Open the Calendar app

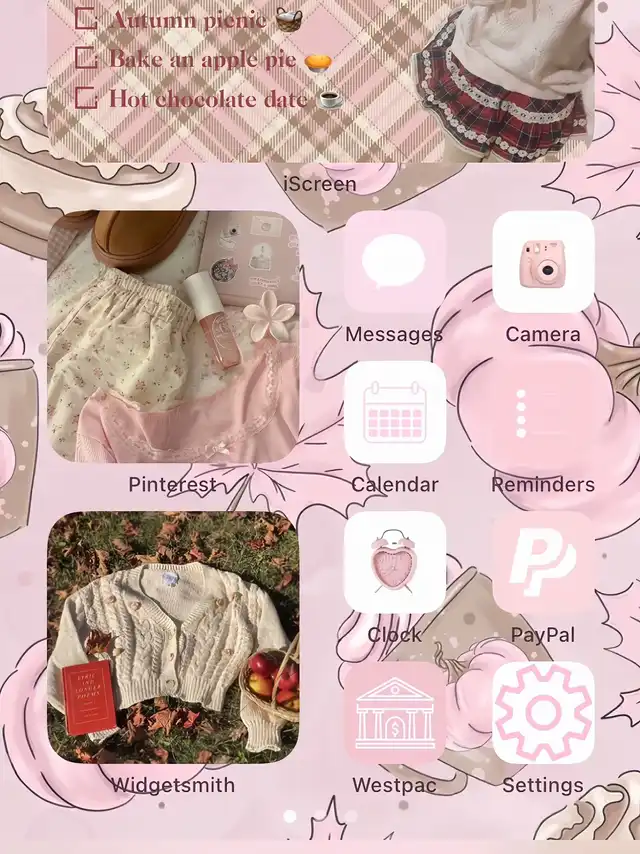395,412
